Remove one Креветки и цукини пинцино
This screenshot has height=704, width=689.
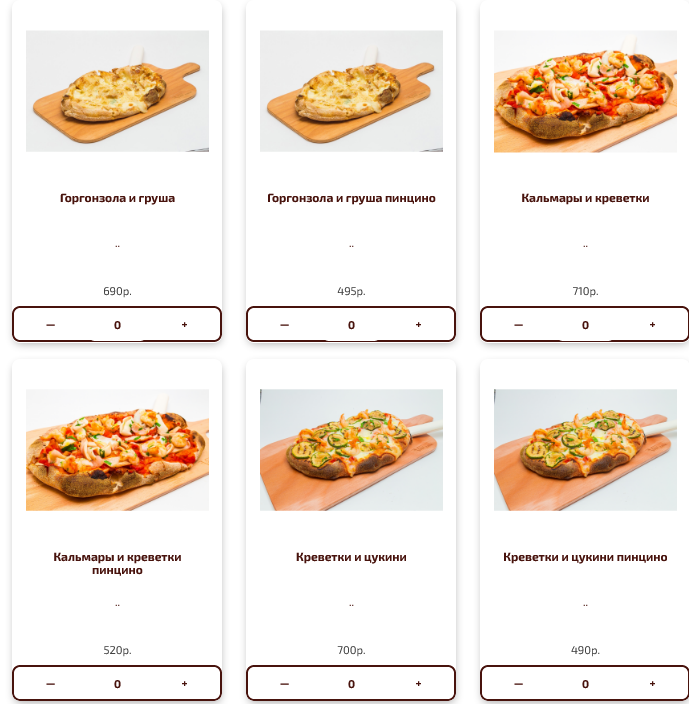click(518, 684)
